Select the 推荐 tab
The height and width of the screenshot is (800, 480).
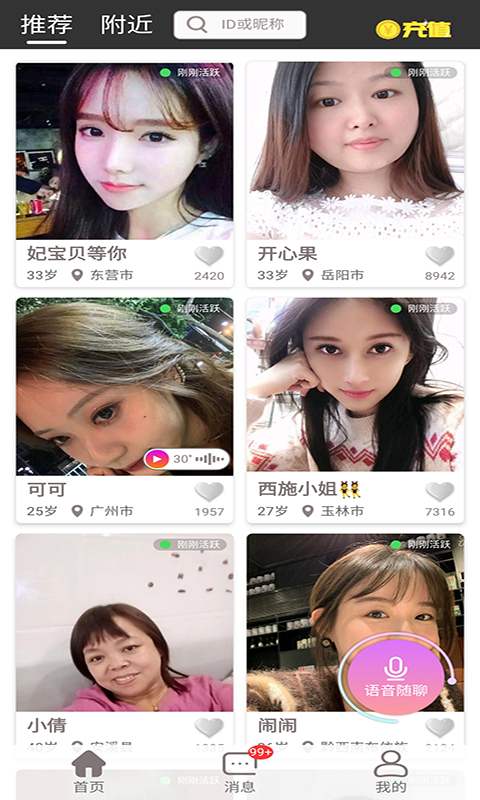point(46,24)
